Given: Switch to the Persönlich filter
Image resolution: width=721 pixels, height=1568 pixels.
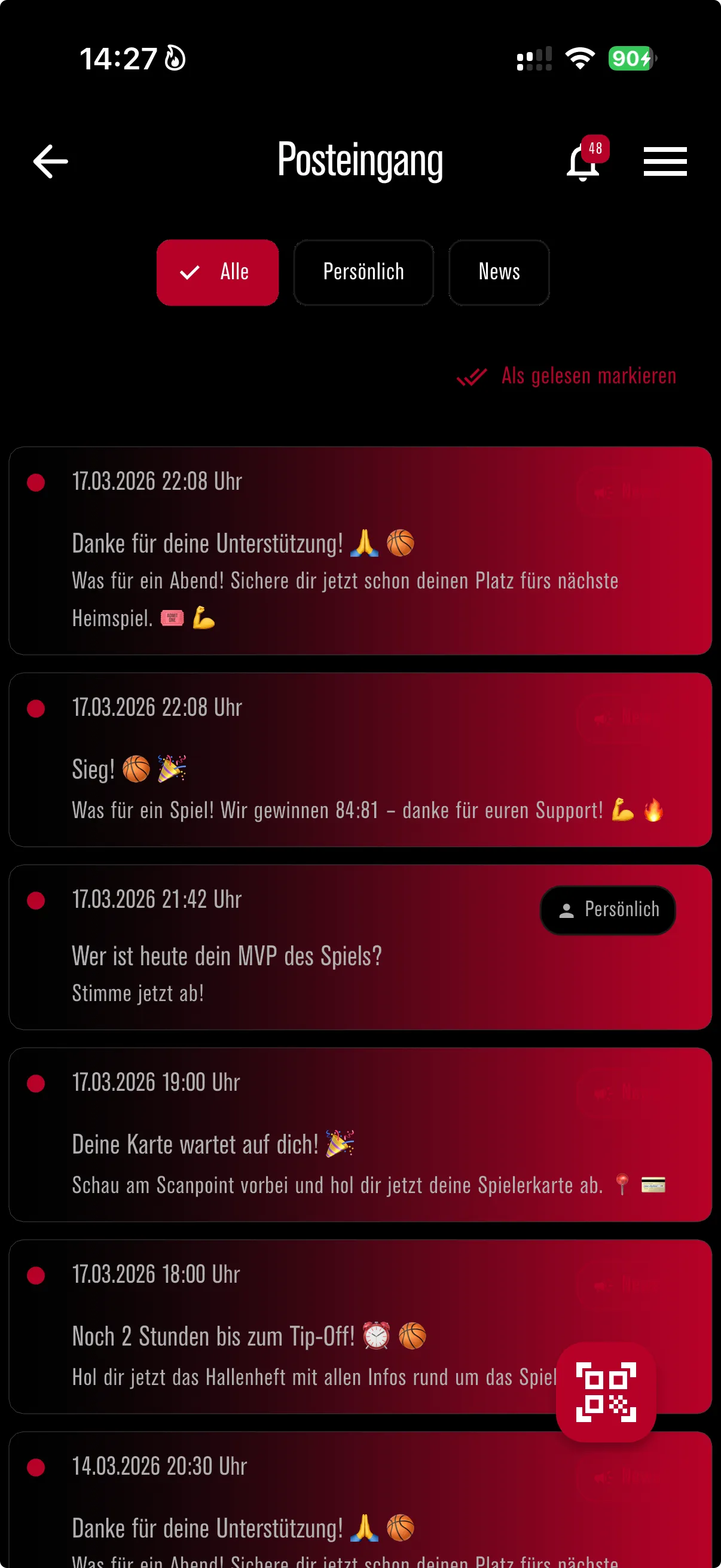Looking at the screenshot, I should tap(363, 272).
